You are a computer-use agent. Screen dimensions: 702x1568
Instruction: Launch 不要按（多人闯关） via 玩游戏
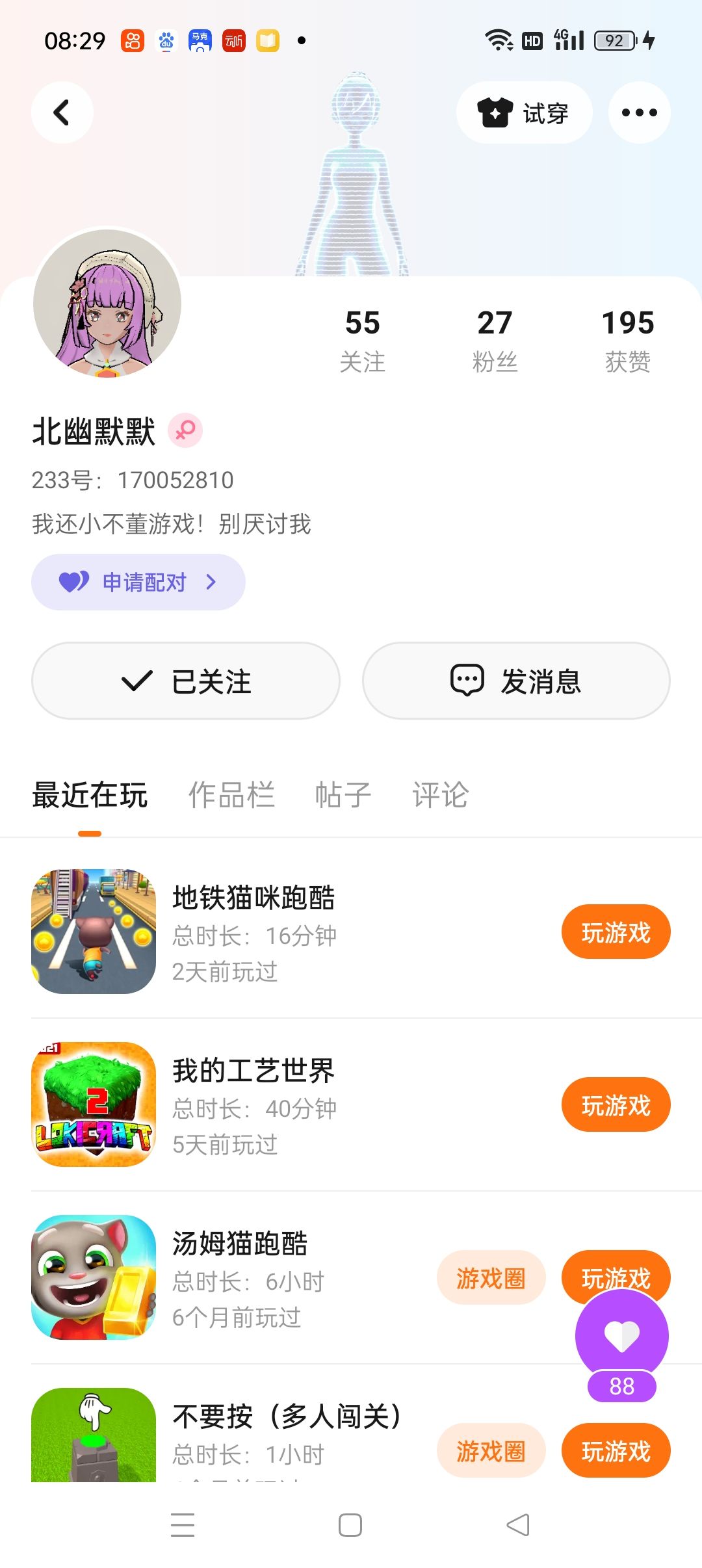click(x=616, y=1450)
